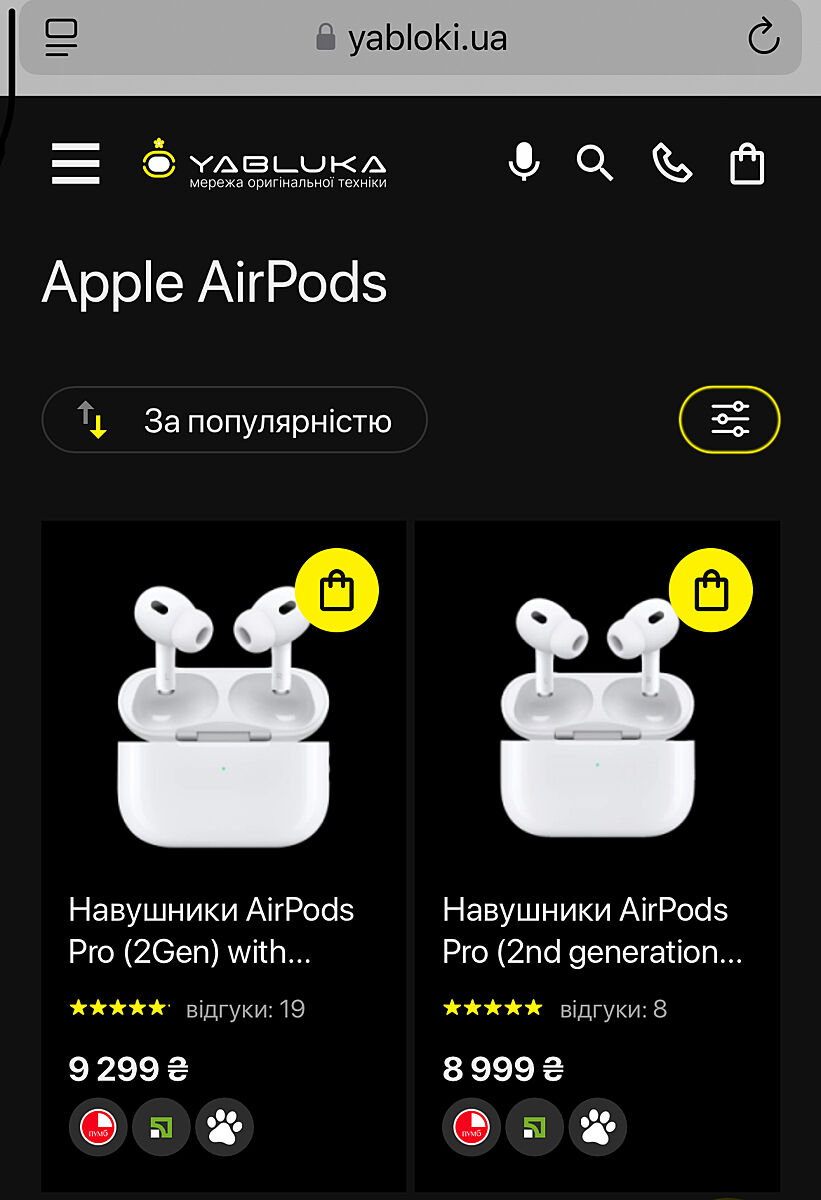
Task: Start voice search with the microphone
Action: coord(523,162)
